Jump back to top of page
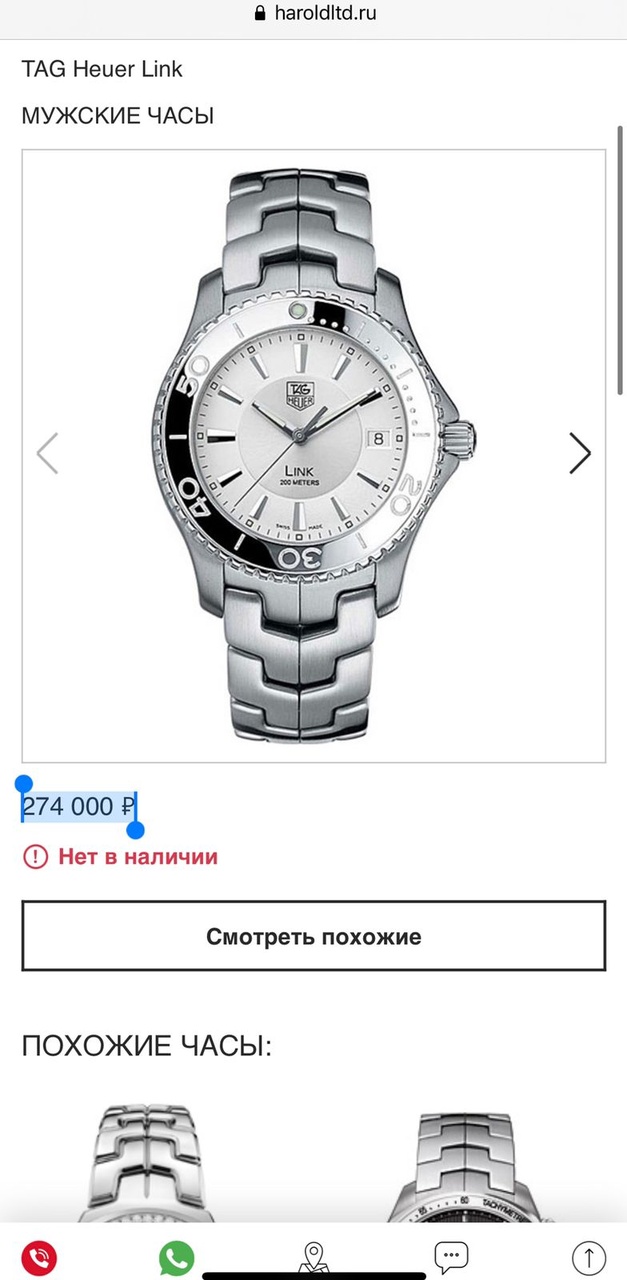627x1280 pixels. click(x=588, y=1257)
